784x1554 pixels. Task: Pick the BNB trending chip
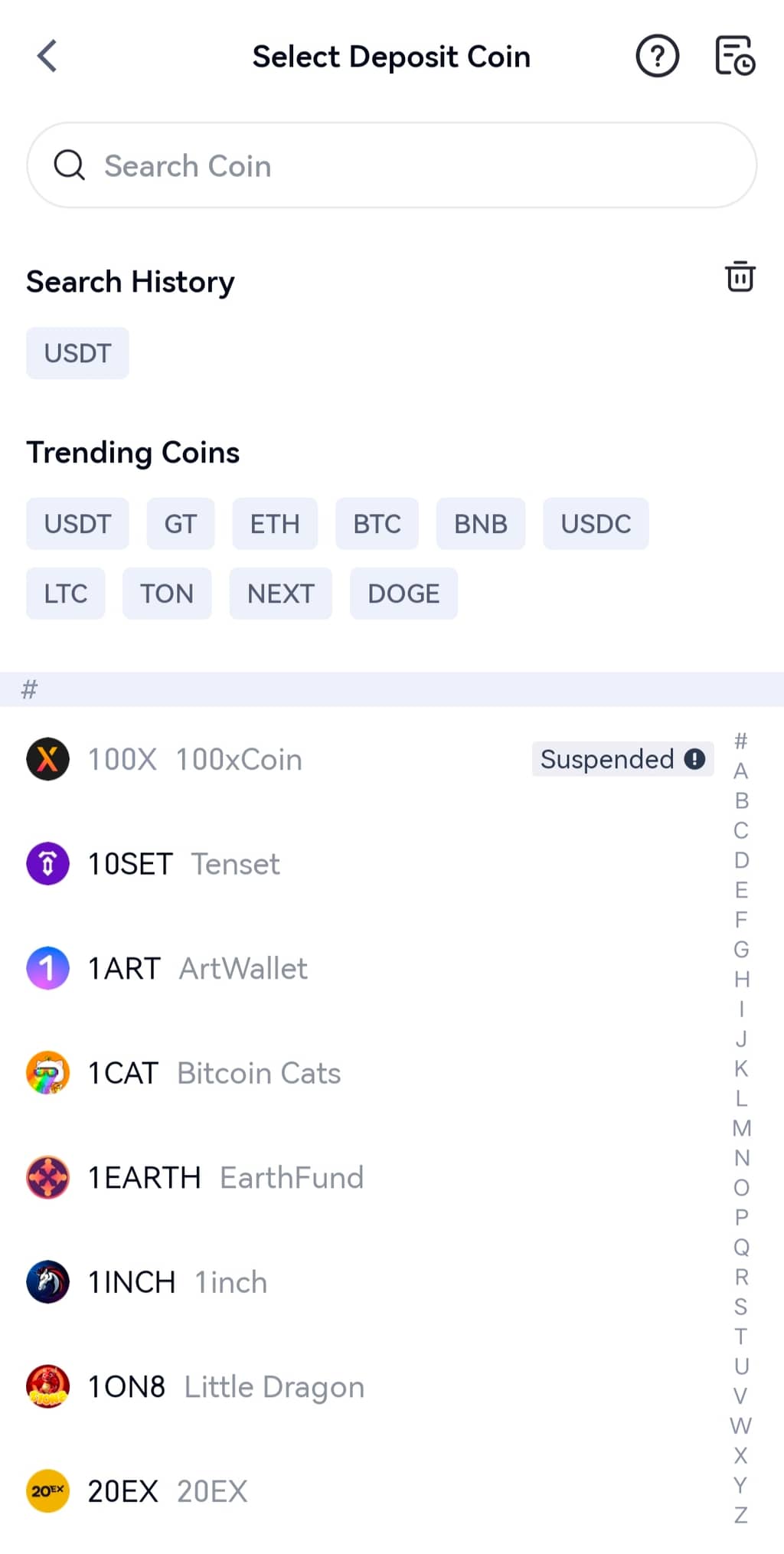[x=480, y=524]
